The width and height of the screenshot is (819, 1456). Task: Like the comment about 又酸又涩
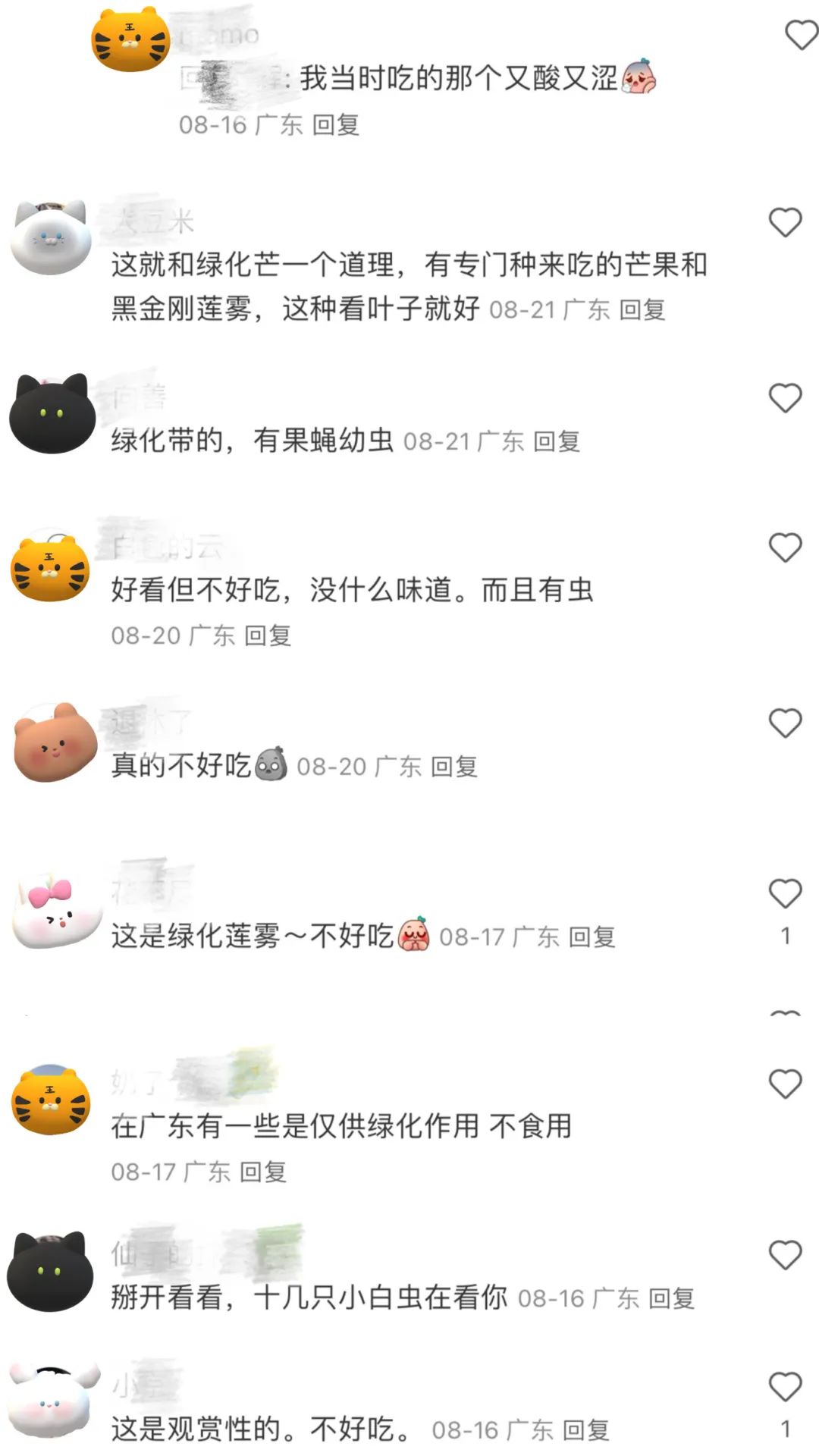pyautogui.click(x=801, y=36)
